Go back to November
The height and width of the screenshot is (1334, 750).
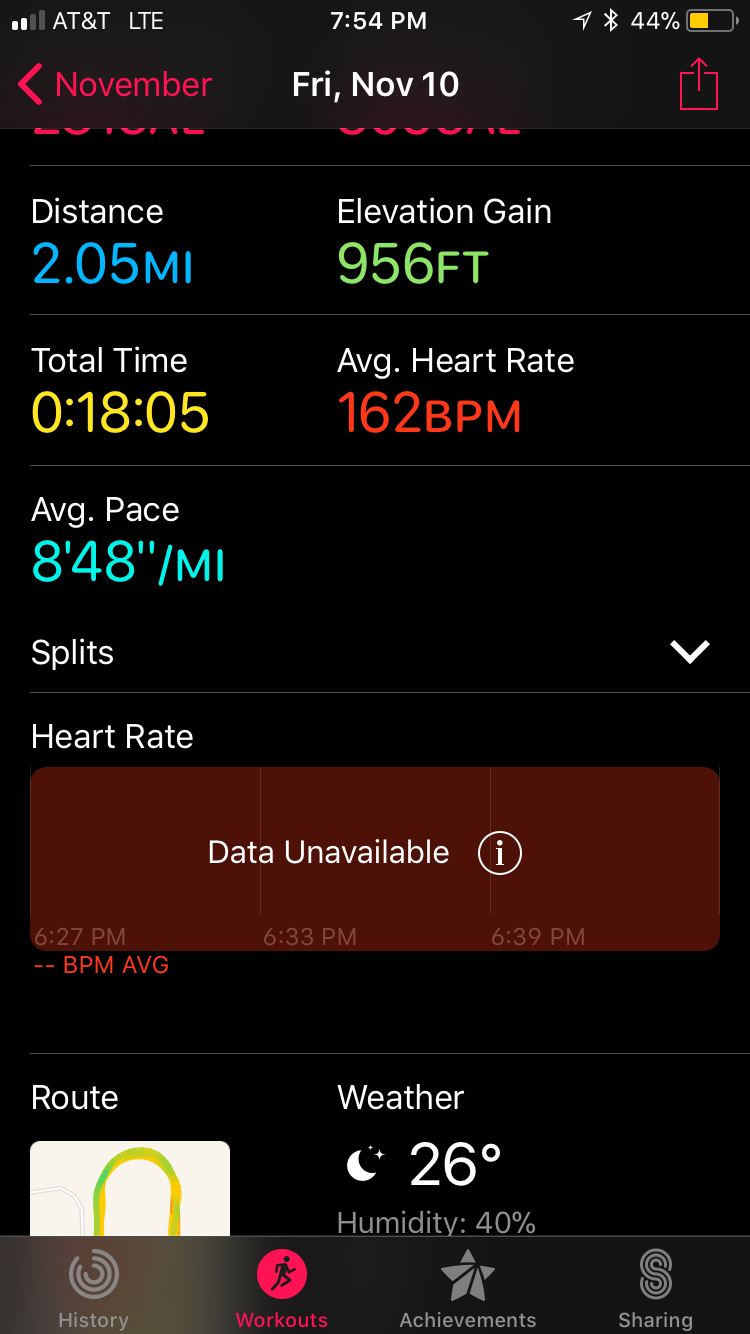click(115, 85)
